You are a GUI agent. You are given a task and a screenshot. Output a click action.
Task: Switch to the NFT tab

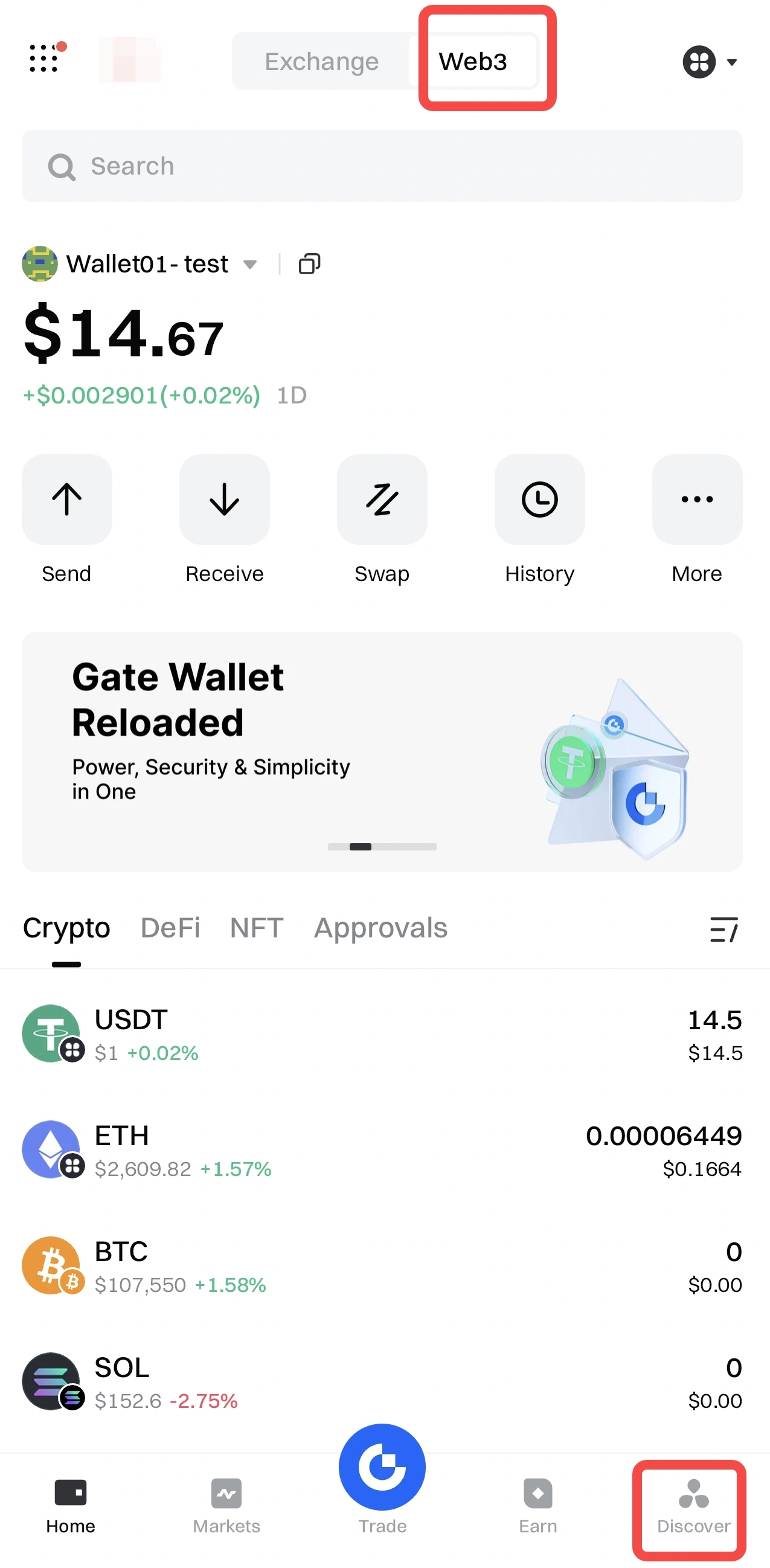[256, 928]
